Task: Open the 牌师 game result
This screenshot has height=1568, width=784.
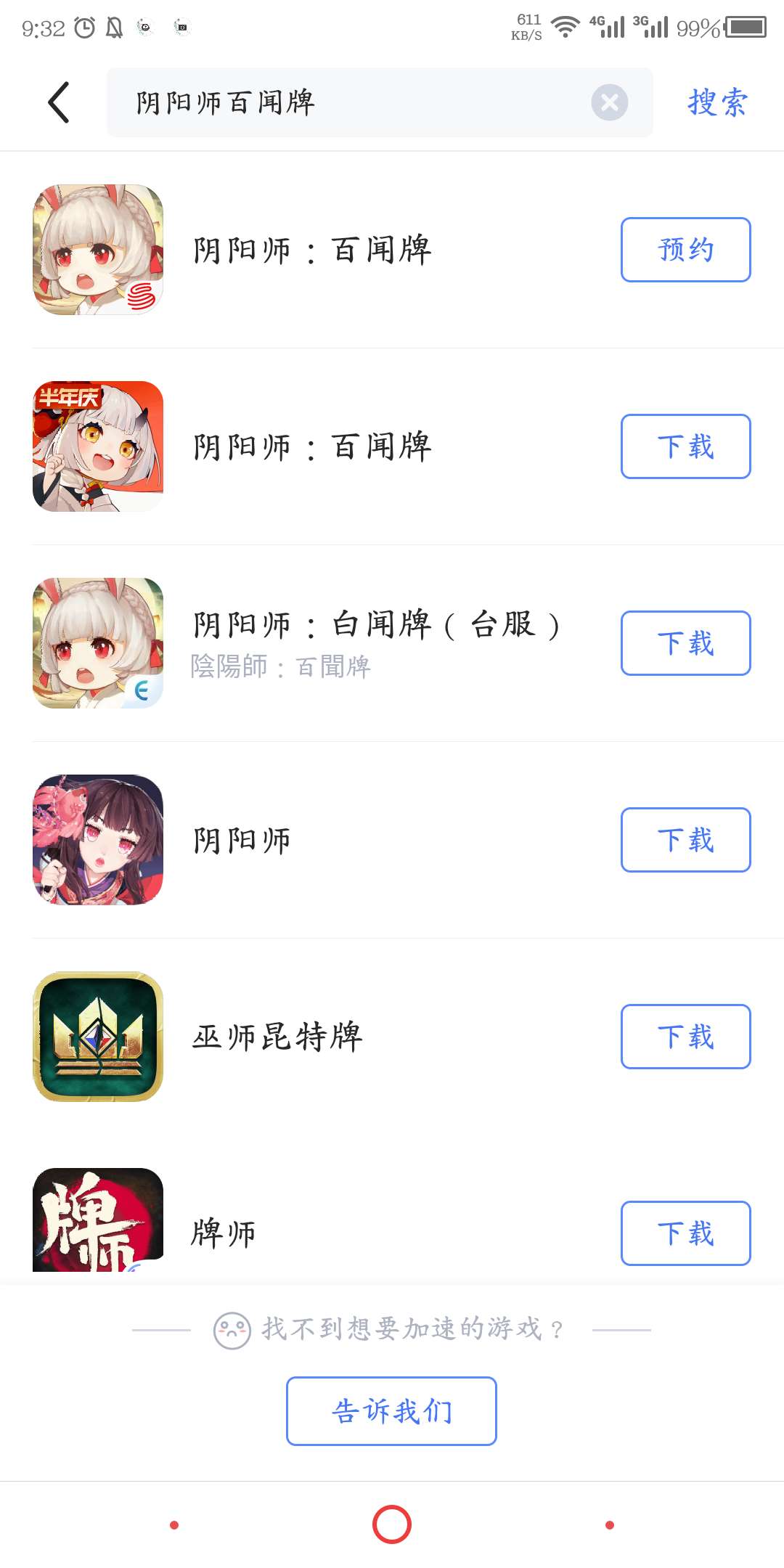Action: pos(223,1233)
